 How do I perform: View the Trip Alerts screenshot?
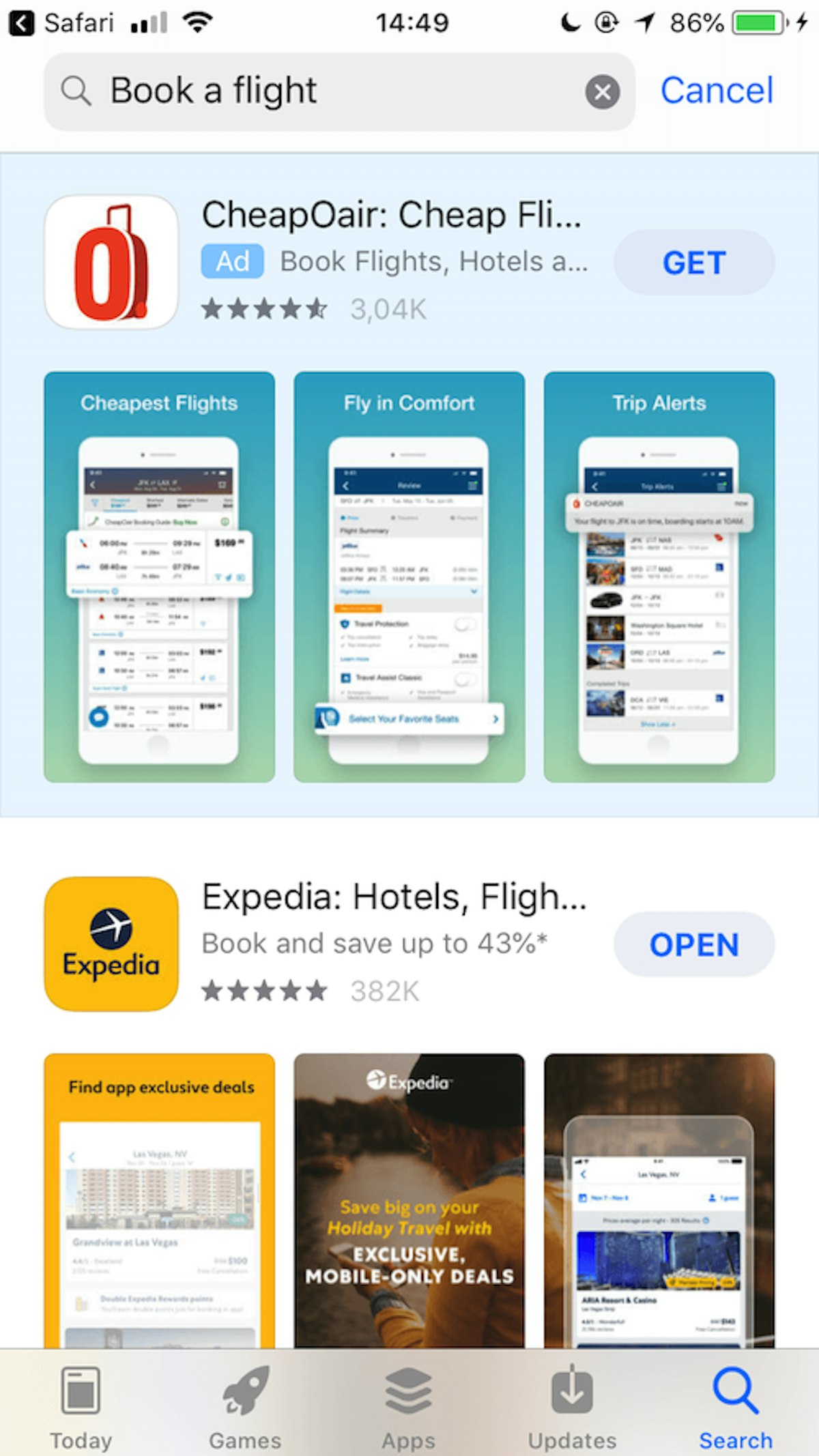[659, 577]
